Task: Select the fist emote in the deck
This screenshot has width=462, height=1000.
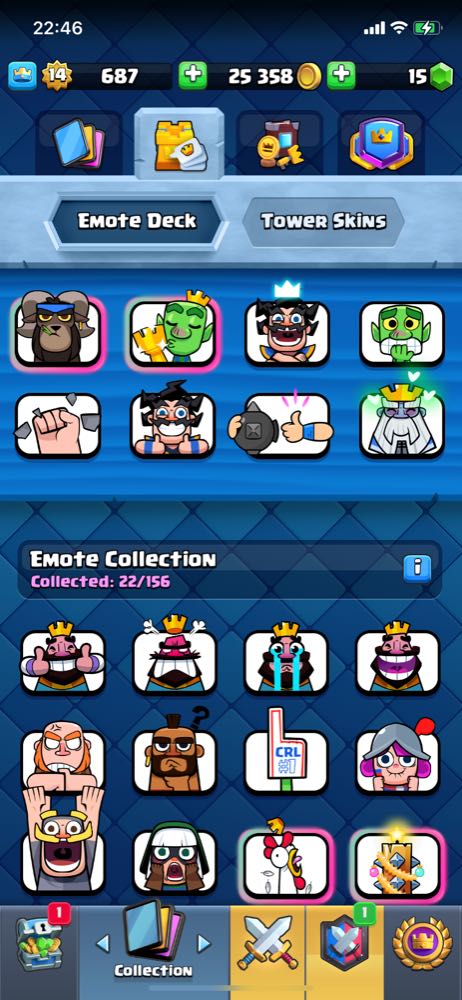Action: click(57, 425)
